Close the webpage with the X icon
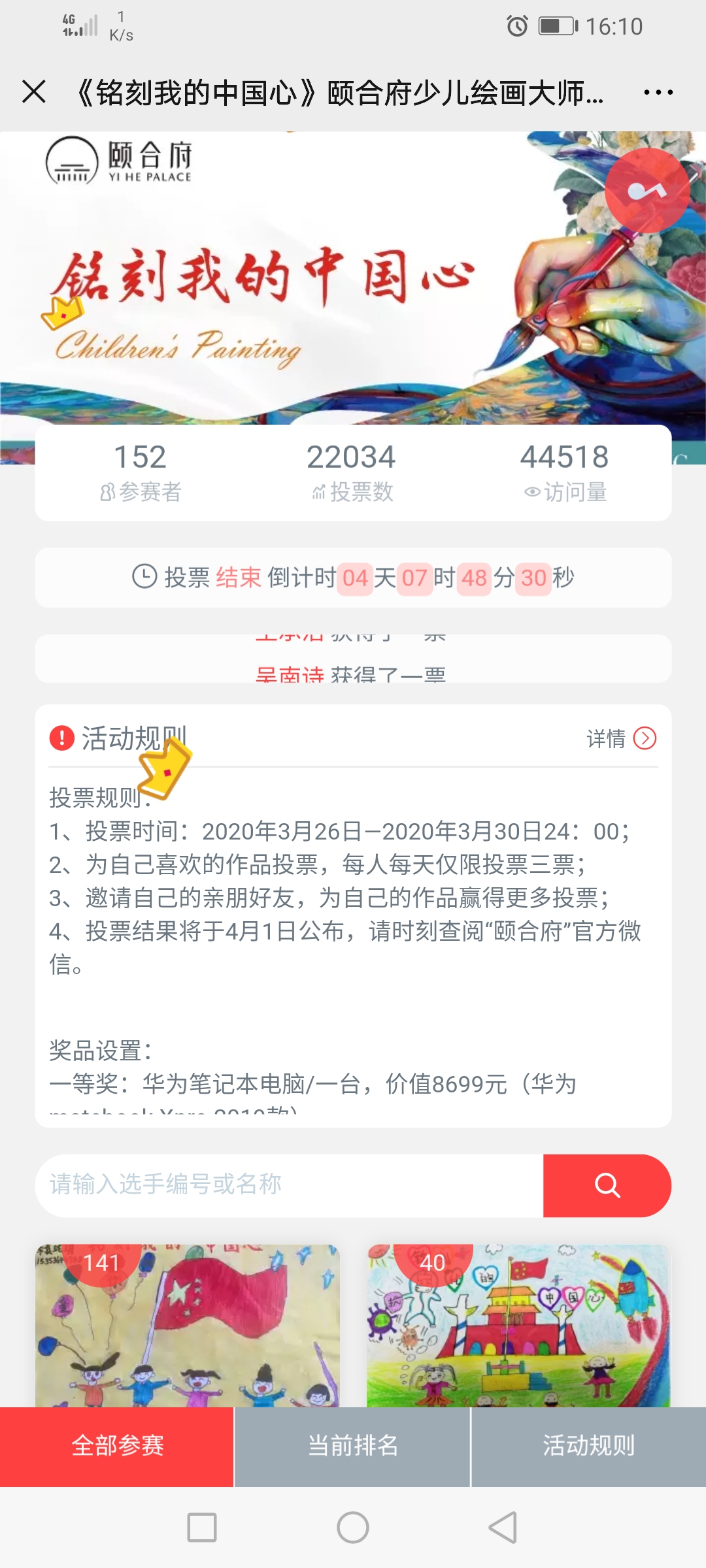The width and height of the screenshot is (706, 1568). (x=34, y=92)
